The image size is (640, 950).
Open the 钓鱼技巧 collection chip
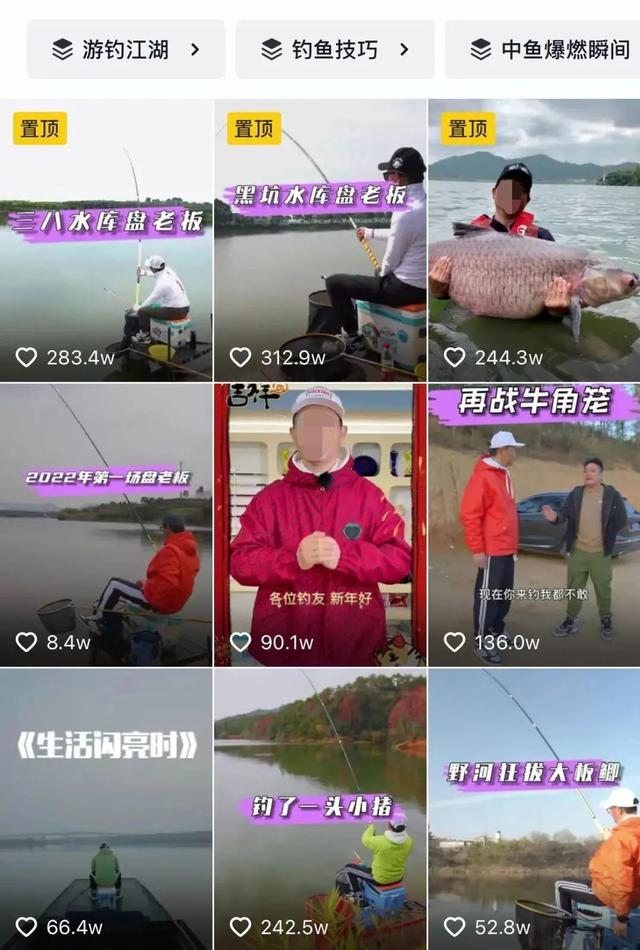(x=335, y=49)
